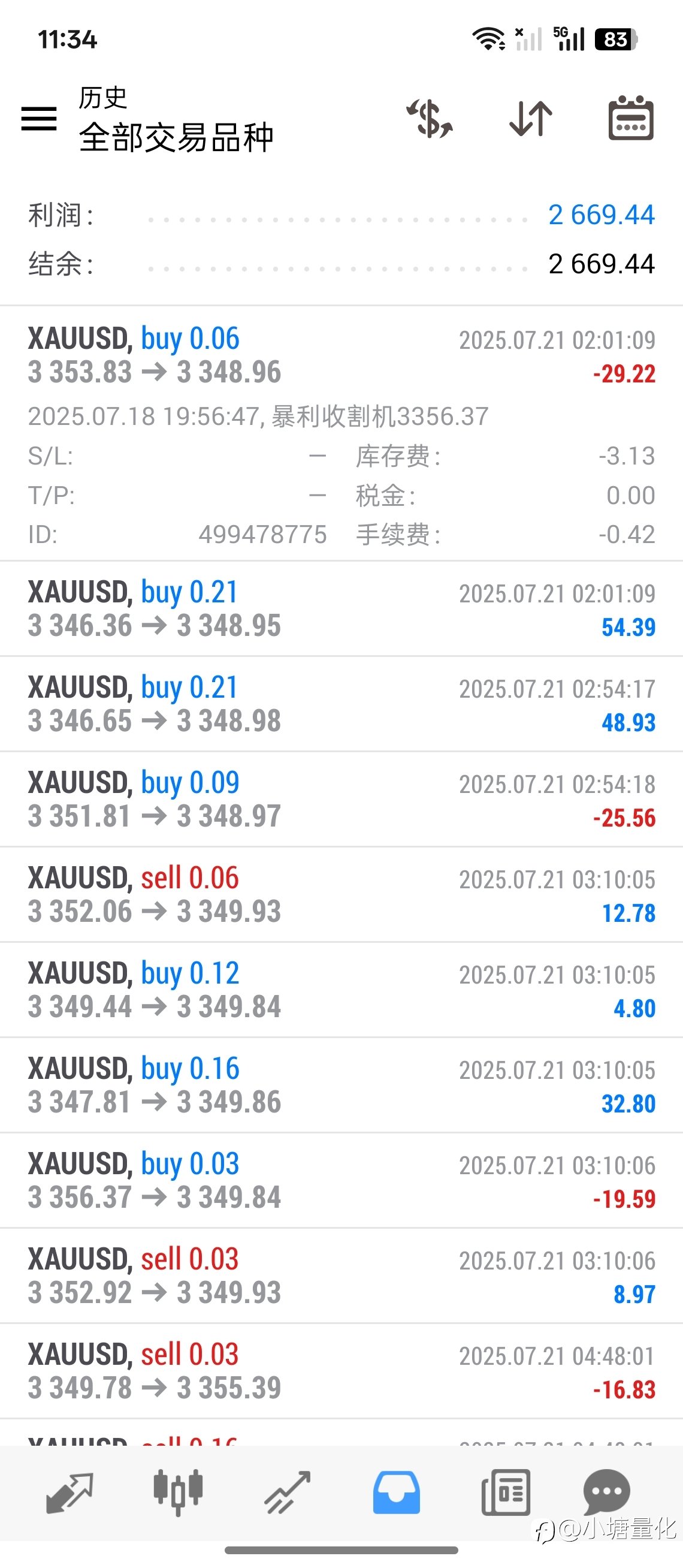Image resolution: width=683 pixels, height=1568 pixels.
Task: Expand the buy 0.21 trade with profit 48.93
Action: click(341, 704)
